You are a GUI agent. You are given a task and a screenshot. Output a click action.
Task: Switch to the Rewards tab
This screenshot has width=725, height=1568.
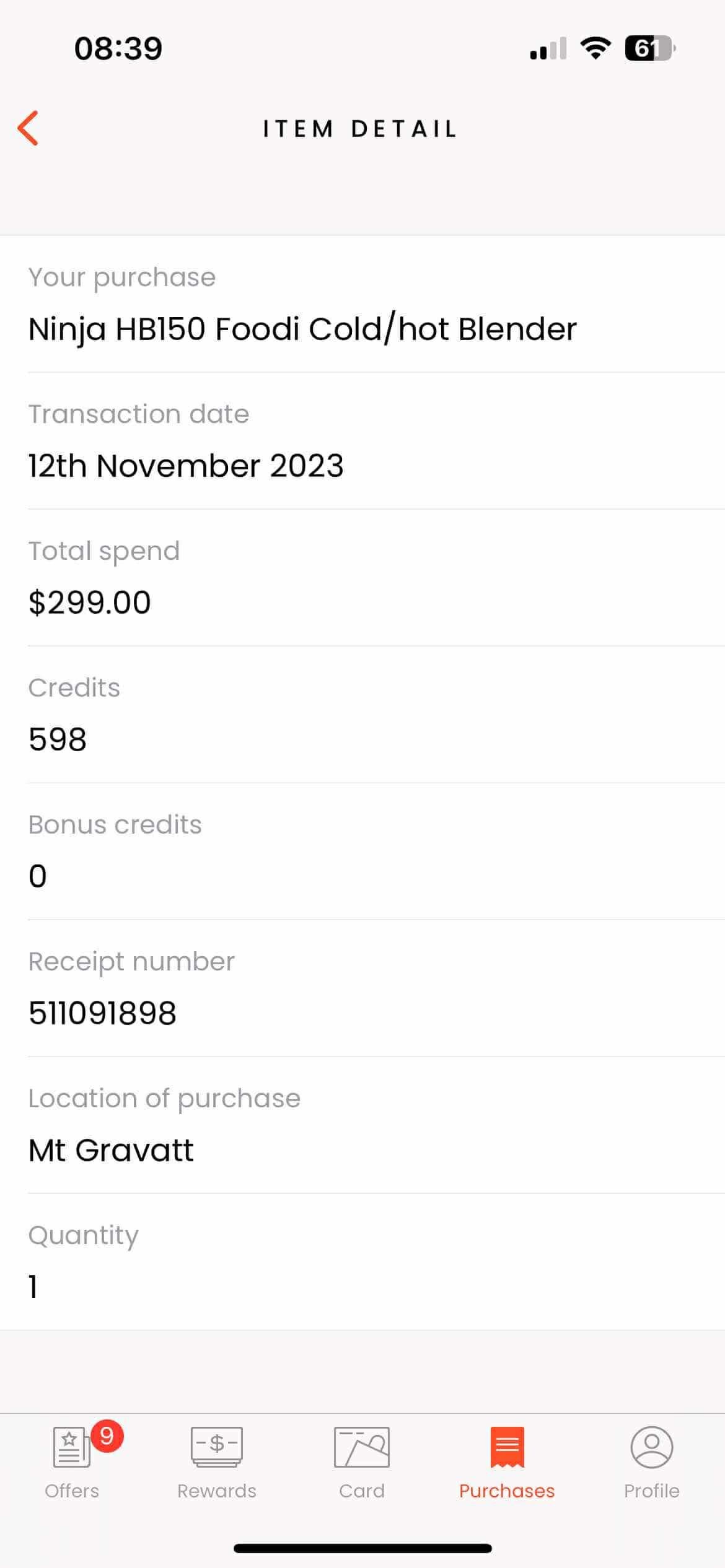217,1463
